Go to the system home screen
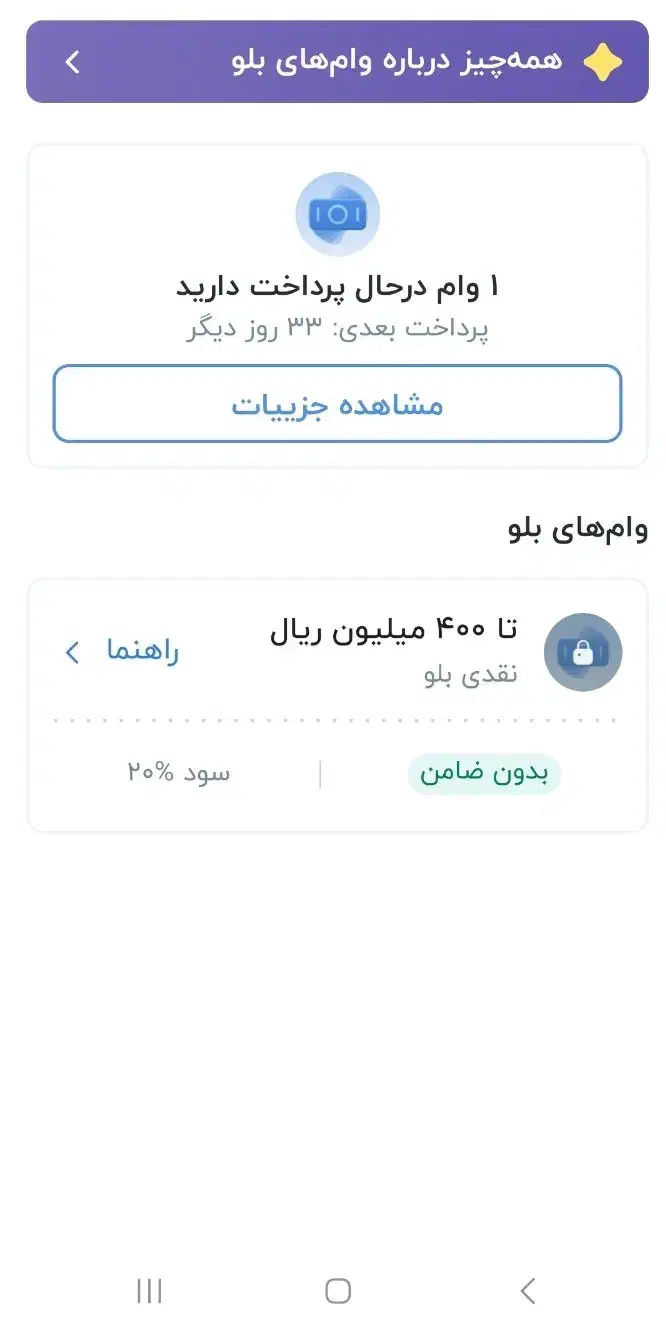 (338, 1290)
